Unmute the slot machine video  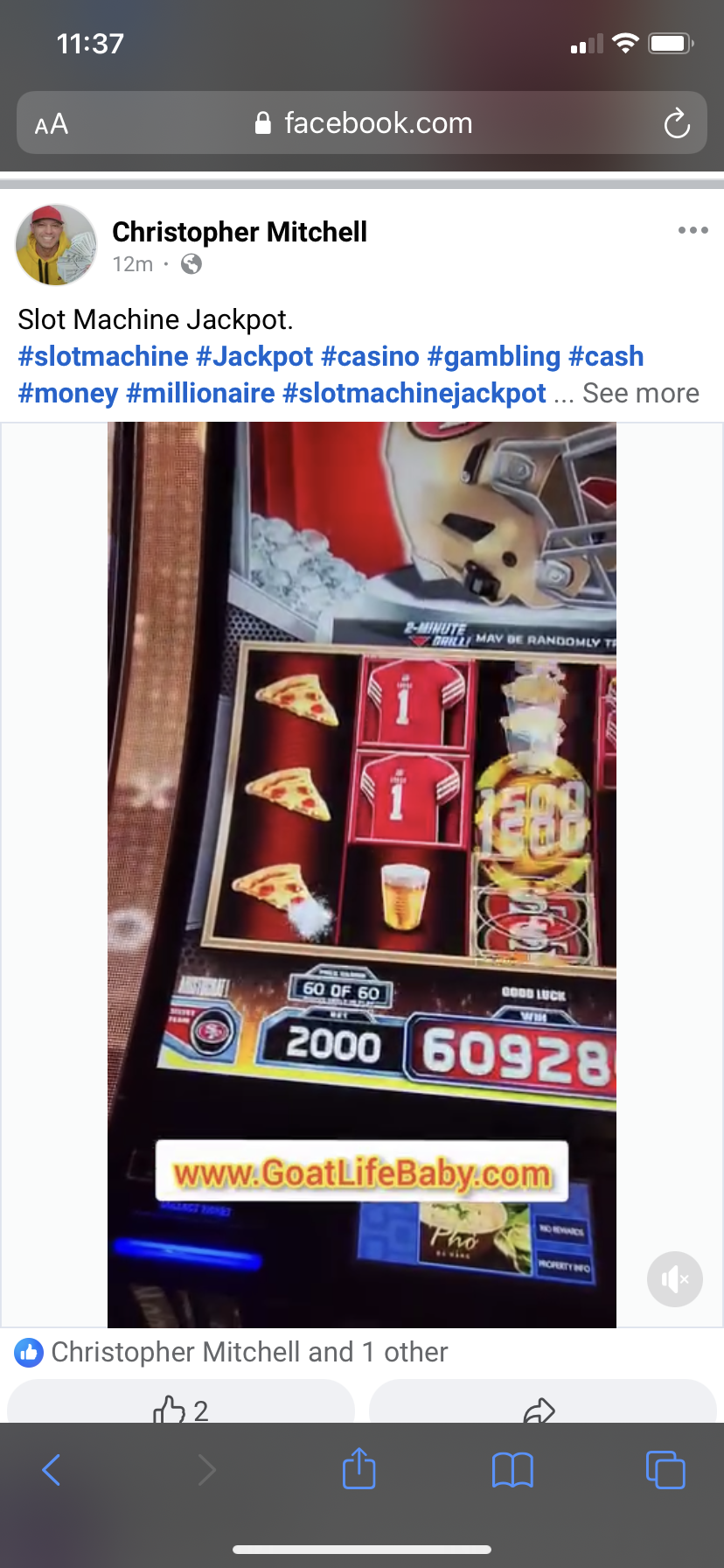point(674,1279)
